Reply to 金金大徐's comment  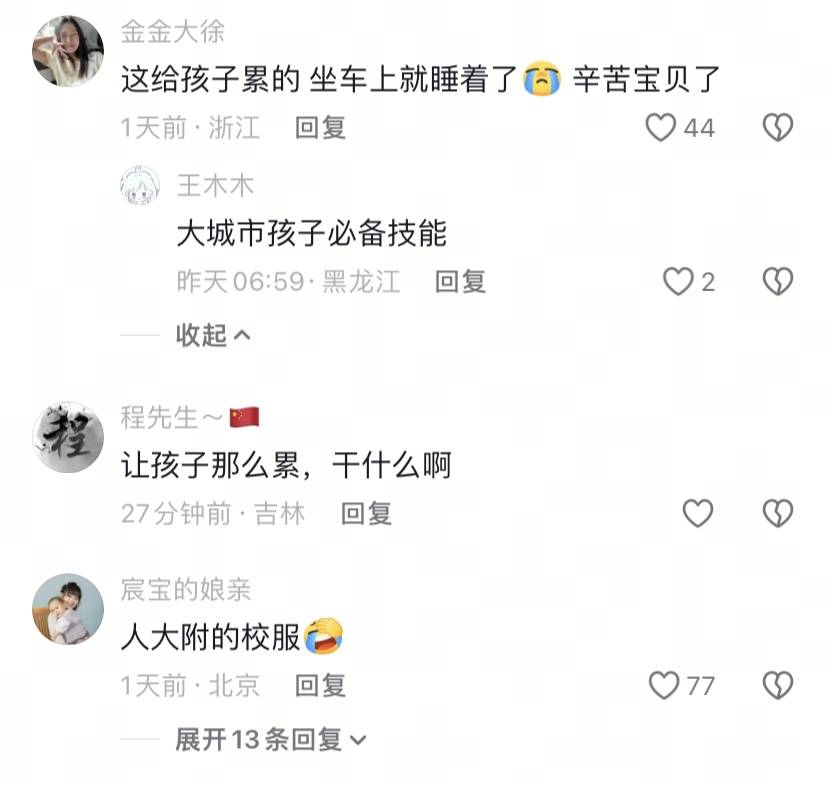(320, 127)
